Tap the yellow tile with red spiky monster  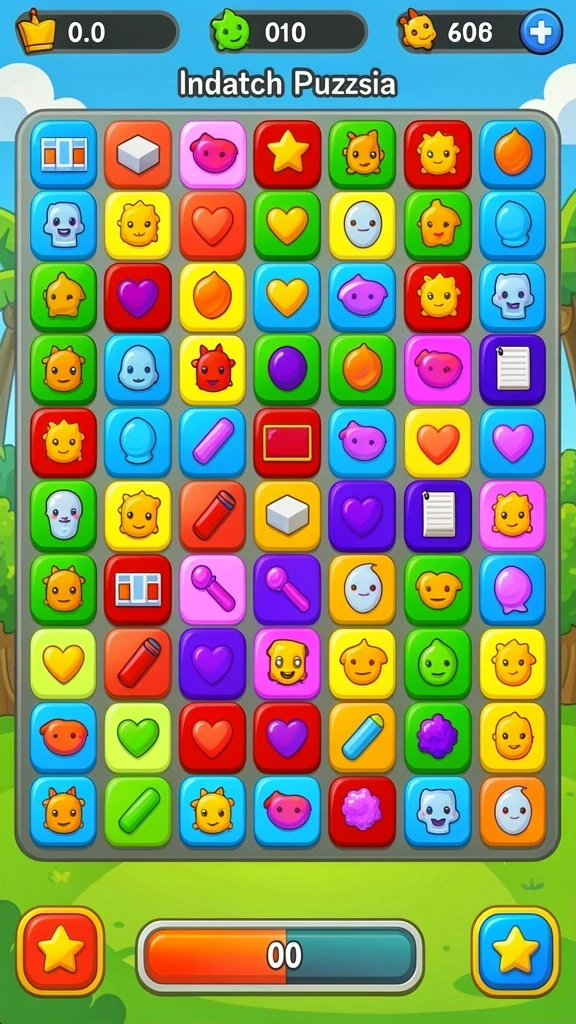point(212,370)
